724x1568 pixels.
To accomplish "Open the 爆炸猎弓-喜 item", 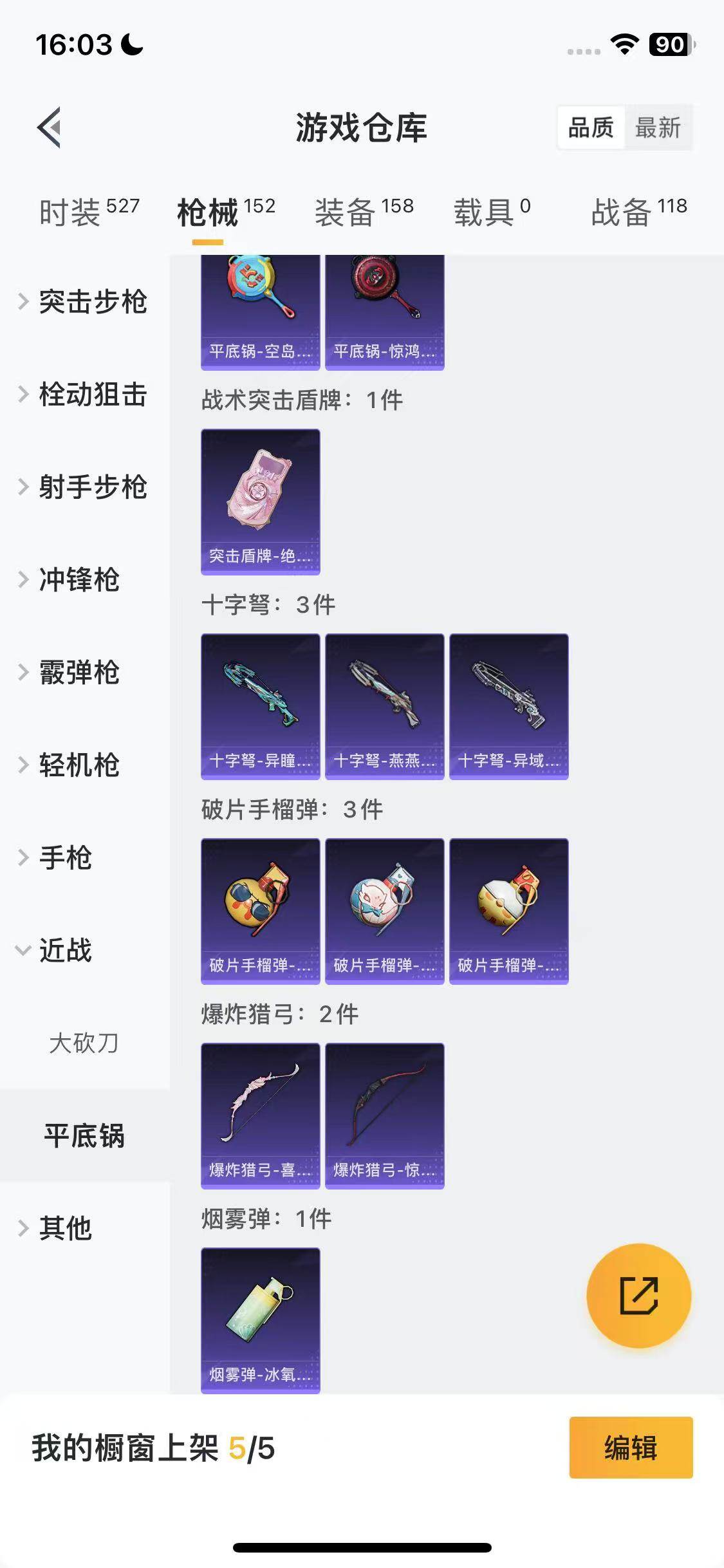I will [260, 1116].
